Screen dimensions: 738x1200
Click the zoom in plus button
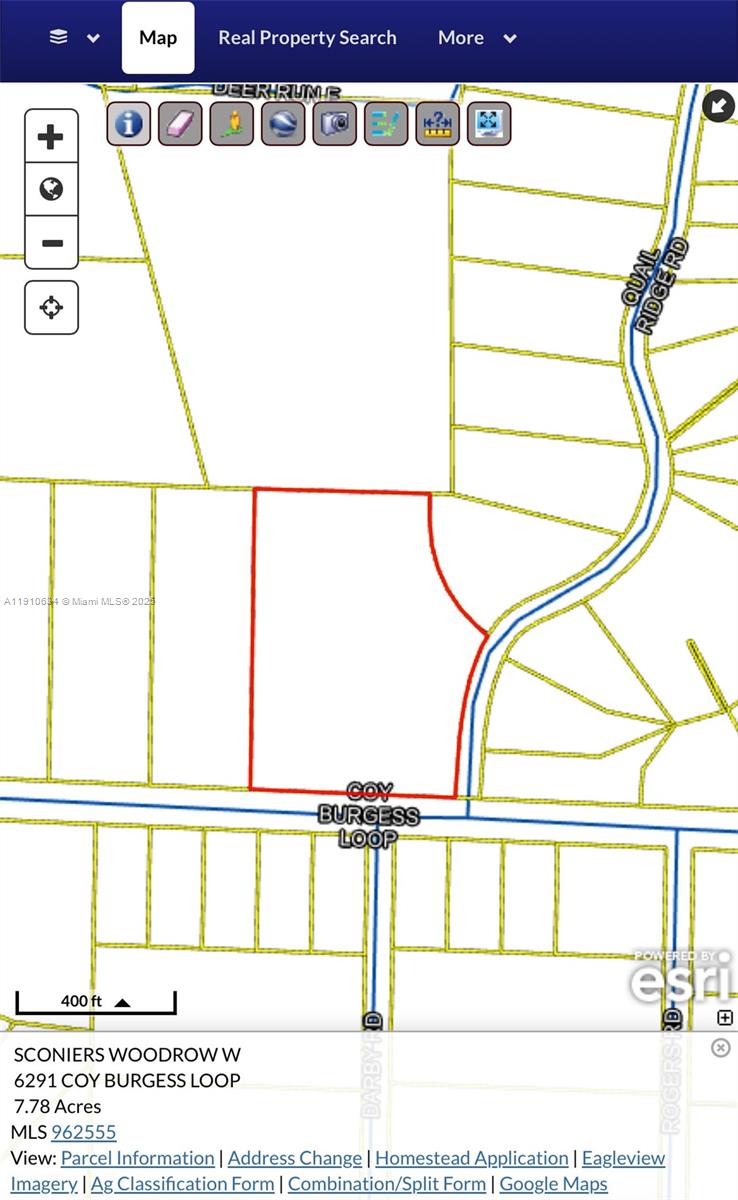[x=51, y=135]
